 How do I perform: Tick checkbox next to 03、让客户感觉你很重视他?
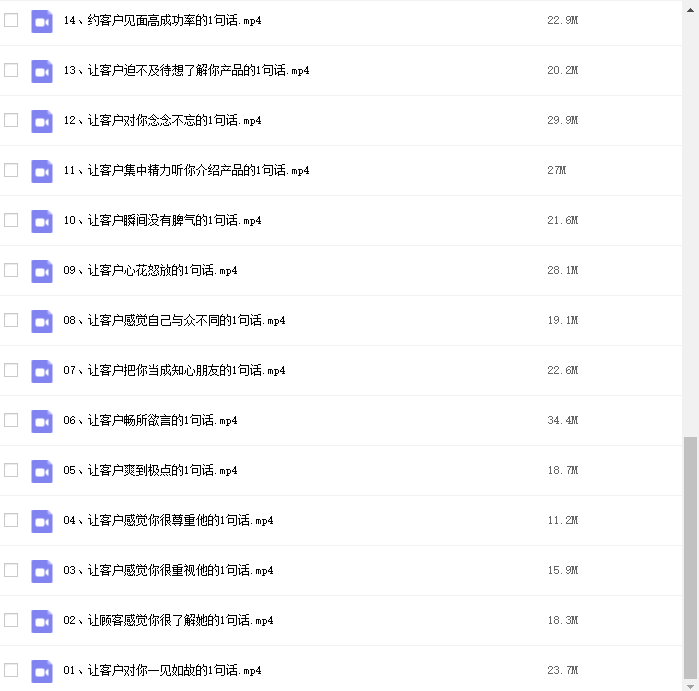11,570
